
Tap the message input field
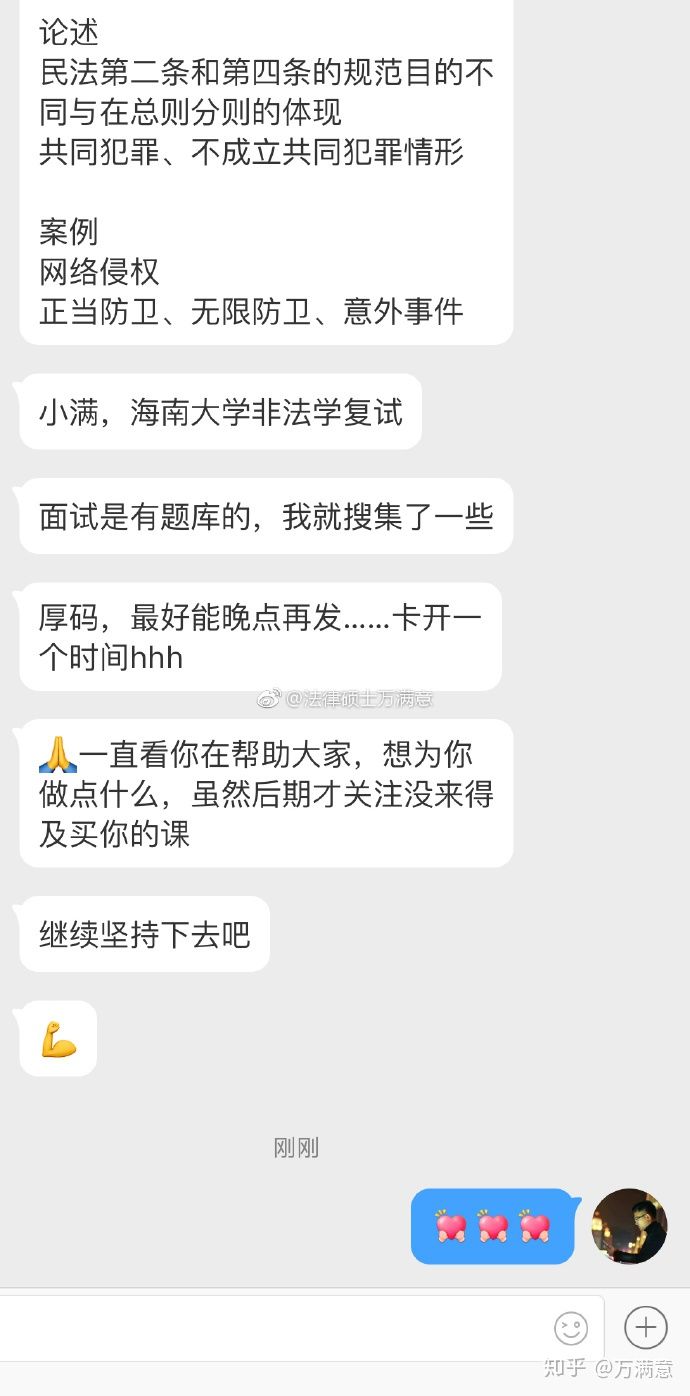pos(270,1328)
